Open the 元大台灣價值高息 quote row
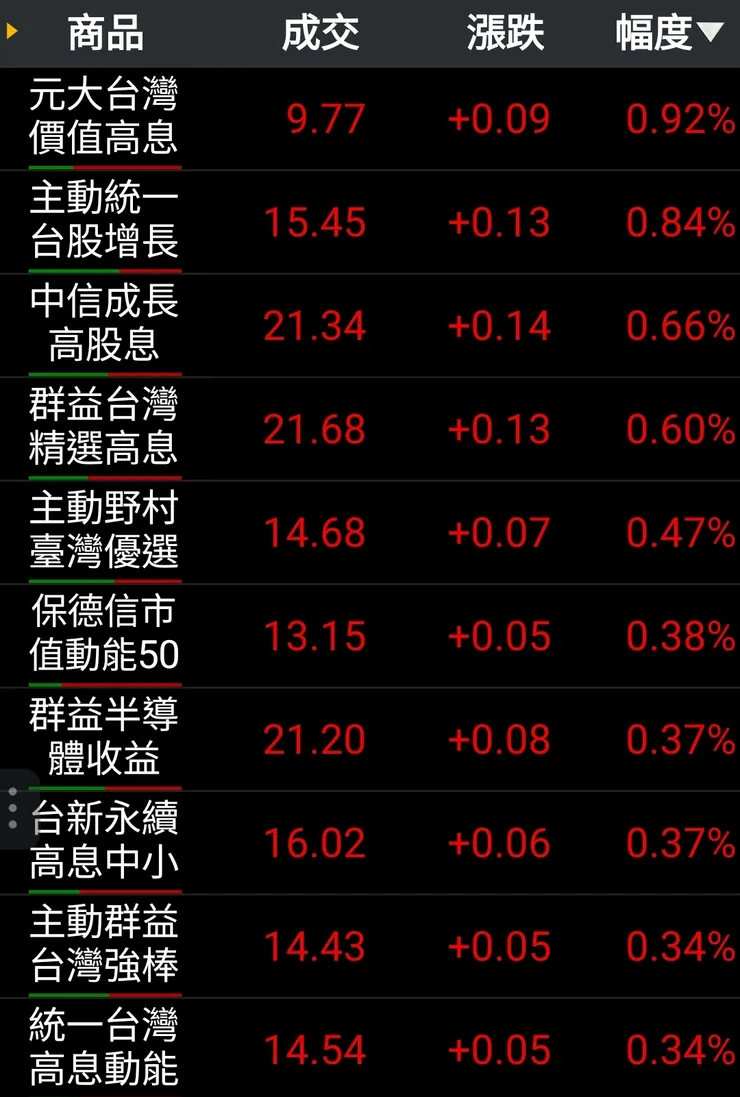Image resolution: width=740 pixels, height=1097 pixels. point(370,117)
